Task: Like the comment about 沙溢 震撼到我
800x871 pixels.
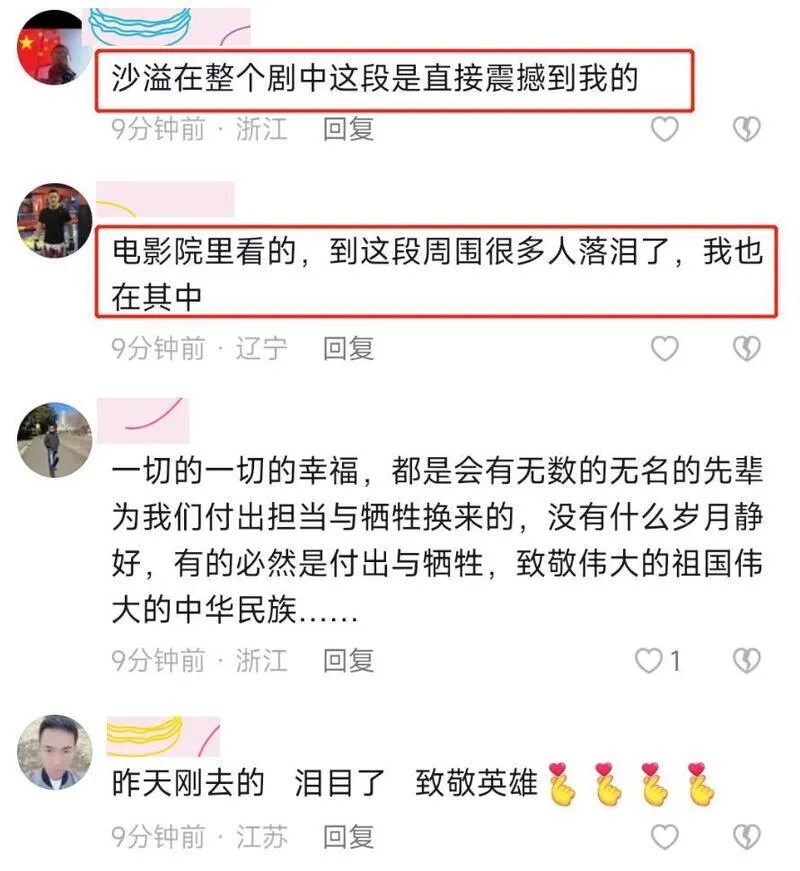Action: [664, 129]
